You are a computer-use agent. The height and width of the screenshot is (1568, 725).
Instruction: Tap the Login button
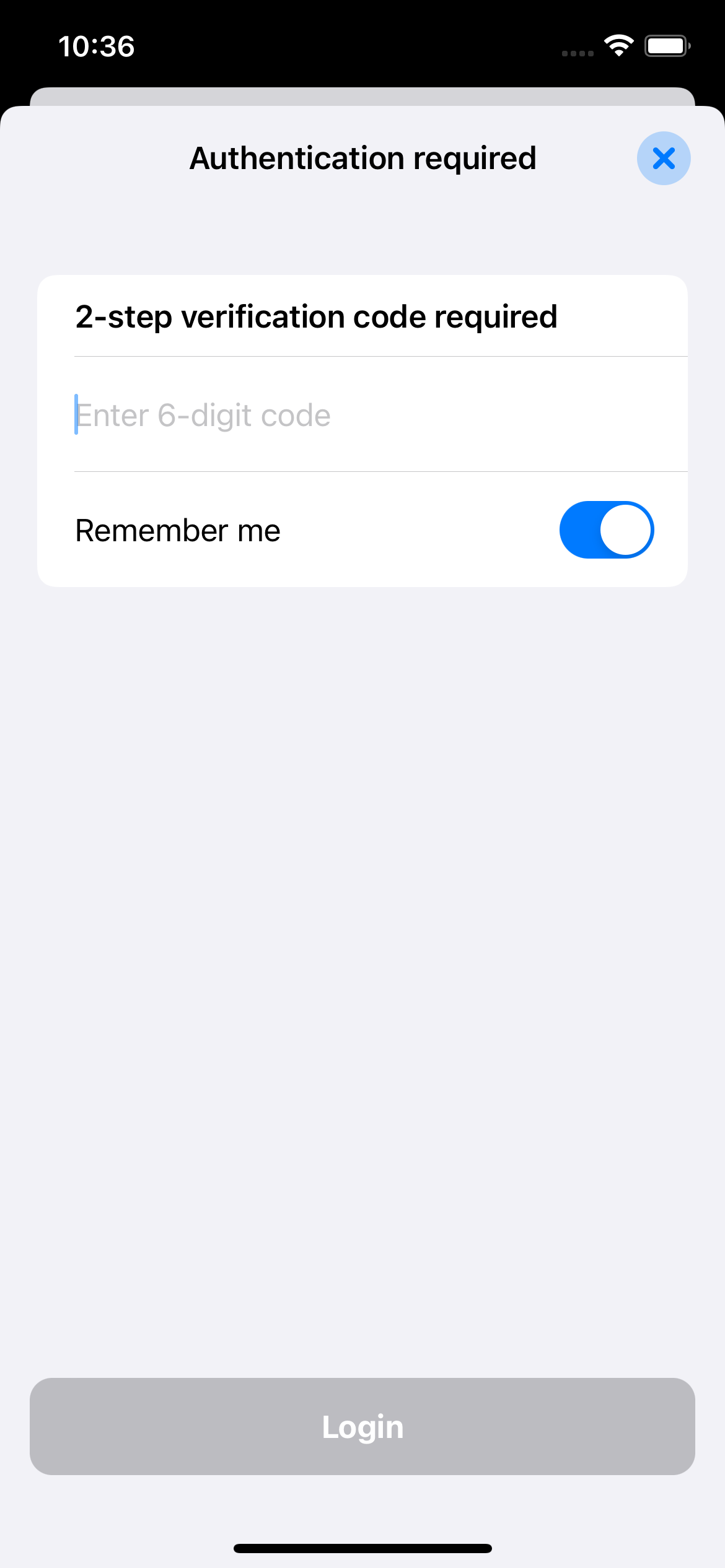(x=362, y=1426)
